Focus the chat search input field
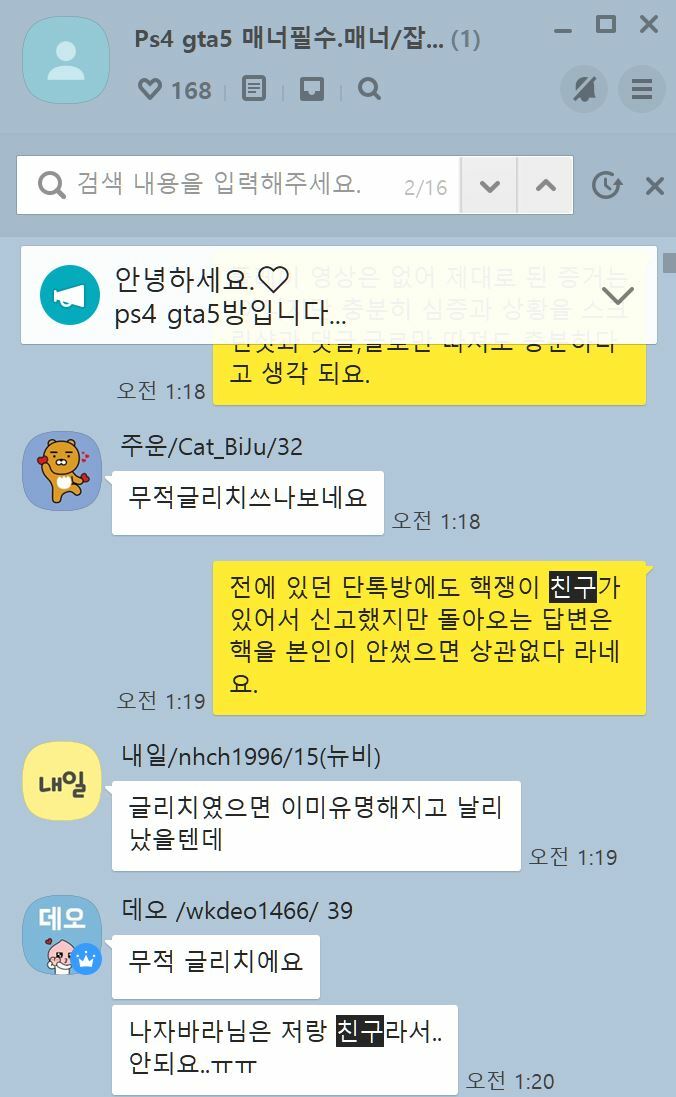Screen dimensions: 676x1097 tap(220, 185)
